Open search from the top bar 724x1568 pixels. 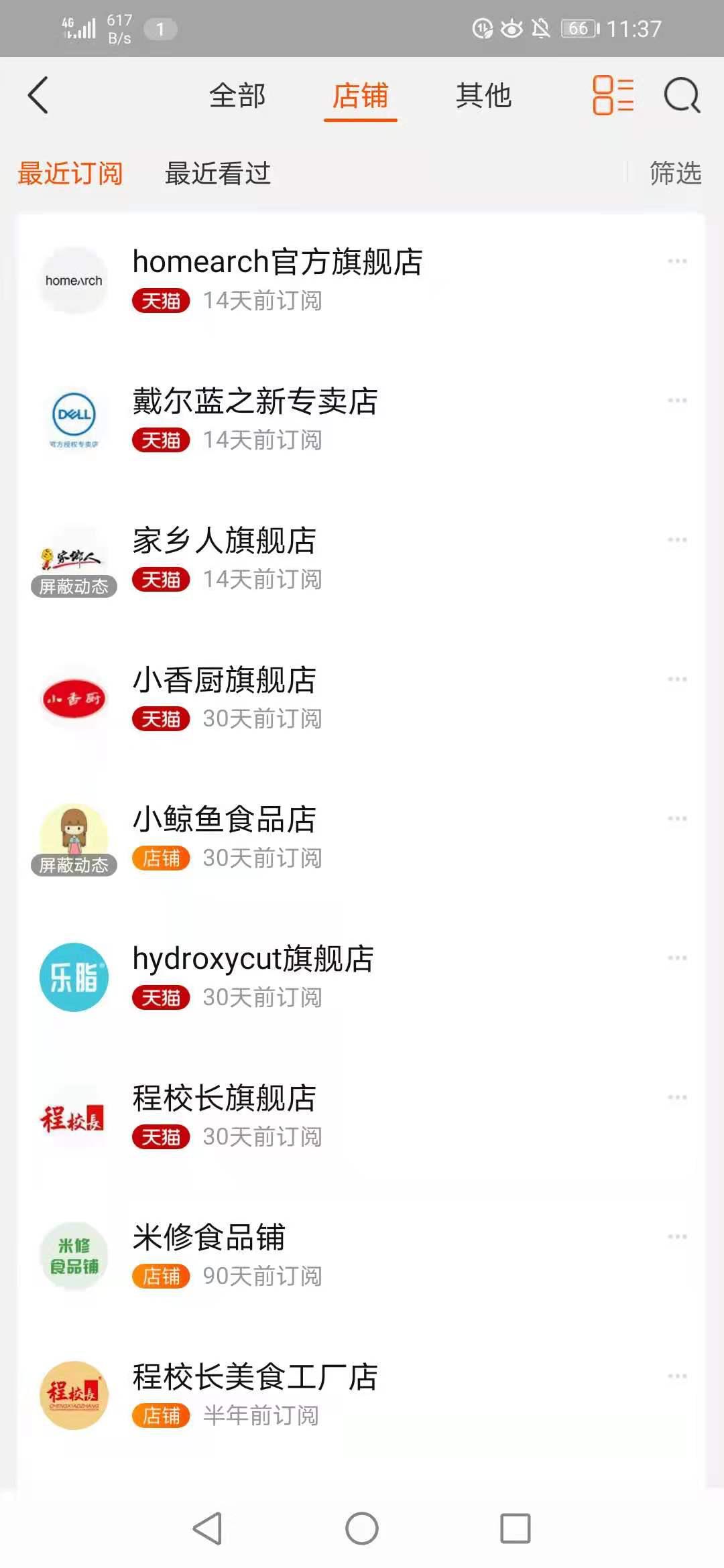[x=681, y=96]
